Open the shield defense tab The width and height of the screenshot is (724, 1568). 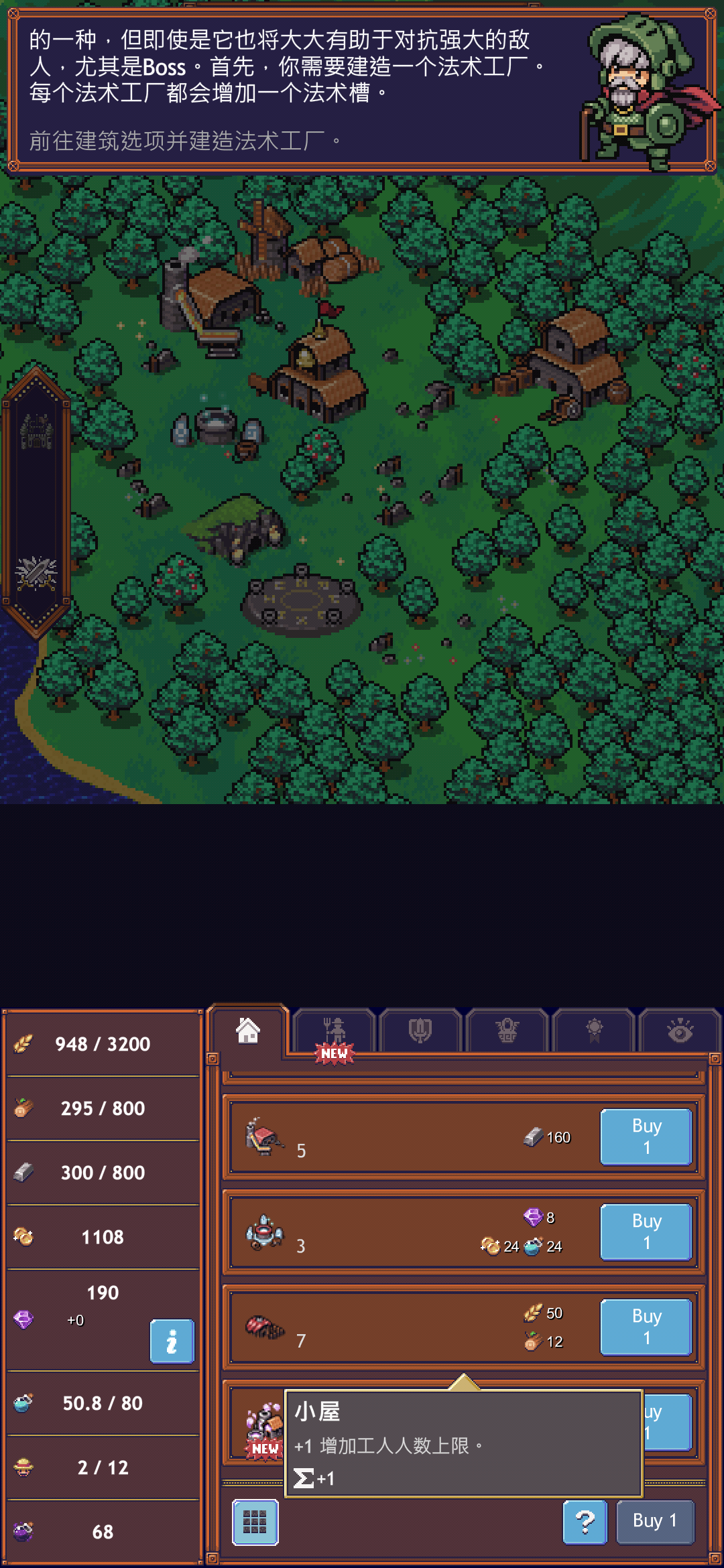point(420,1031)
